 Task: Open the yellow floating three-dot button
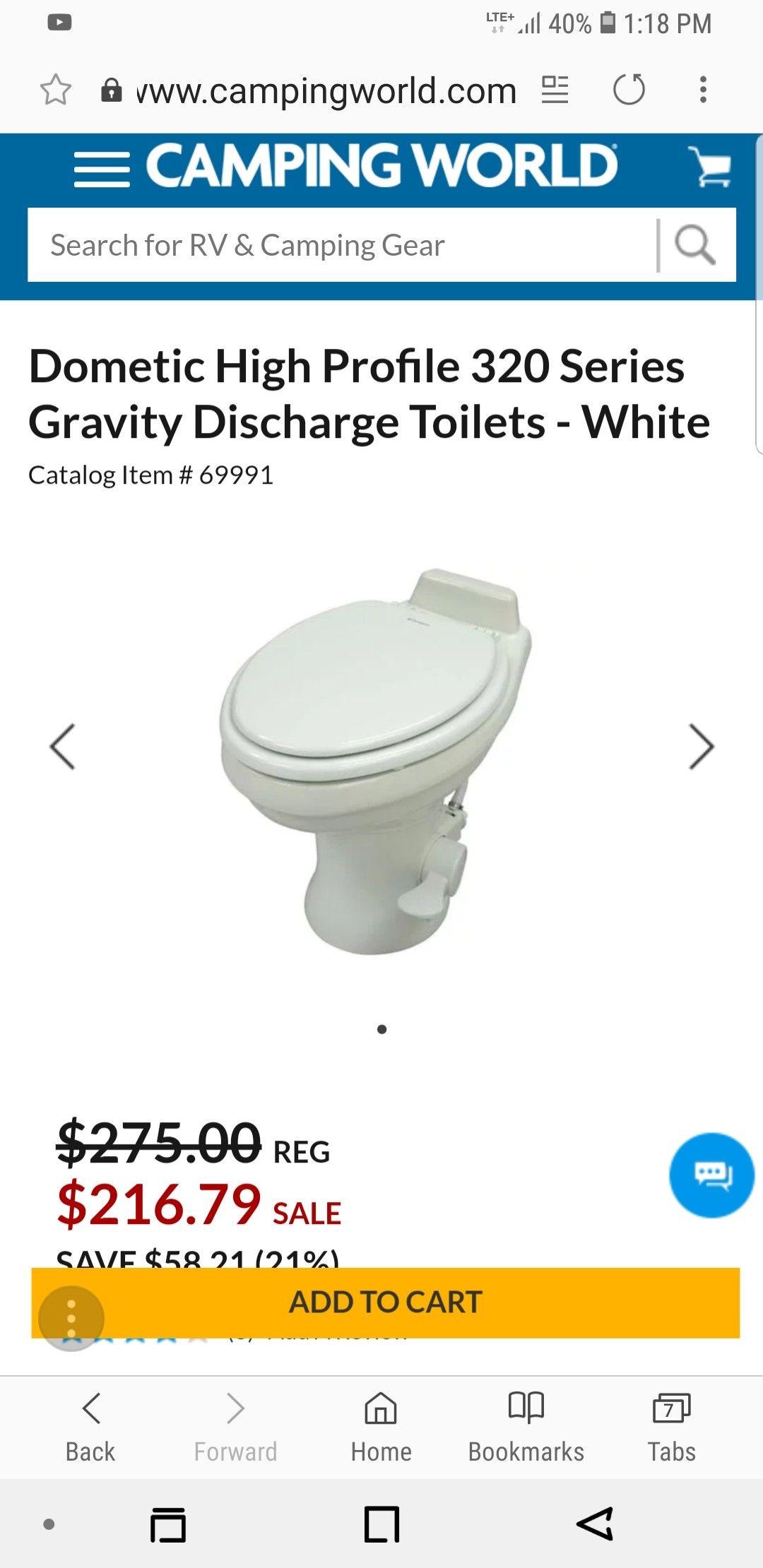[71, 1318]
